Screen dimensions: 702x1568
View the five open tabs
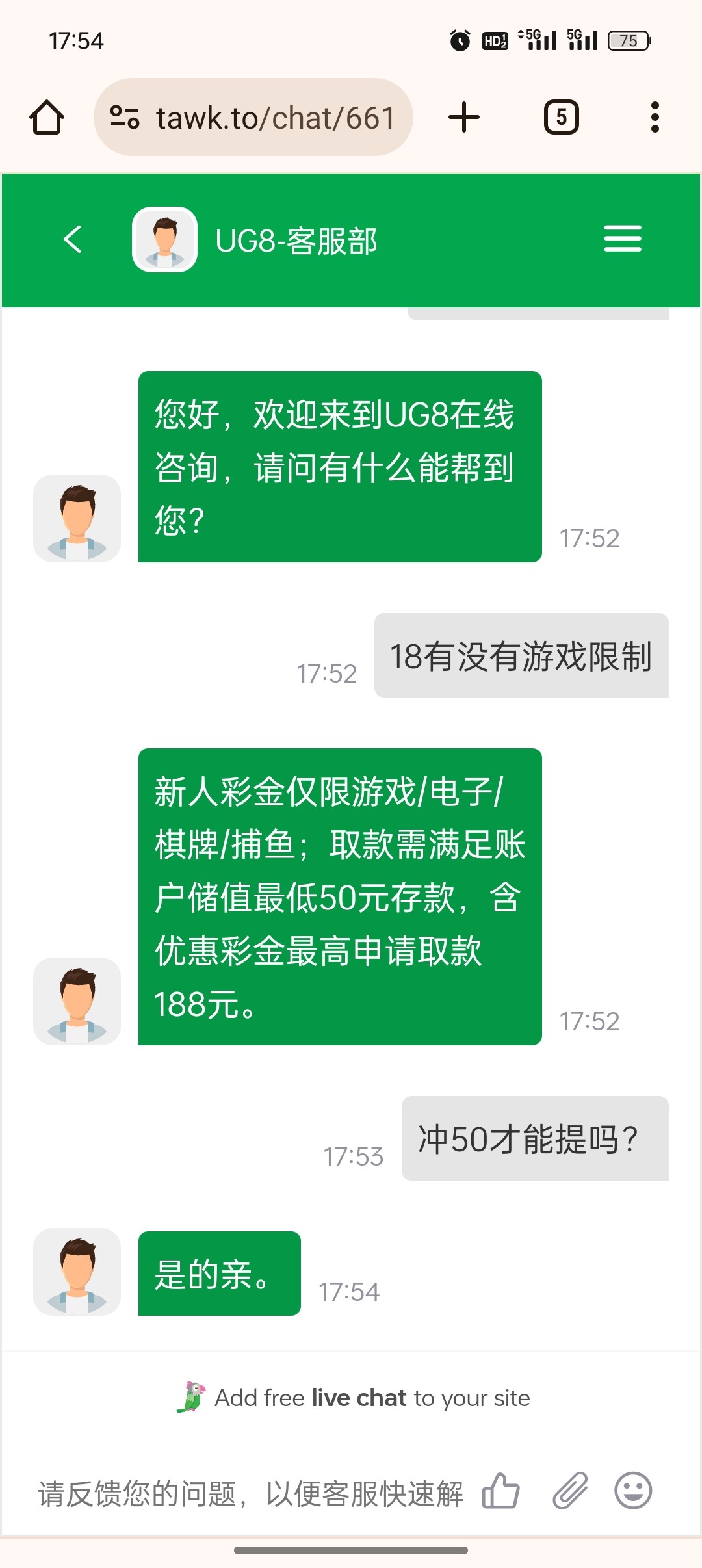(x=561, y=118)
